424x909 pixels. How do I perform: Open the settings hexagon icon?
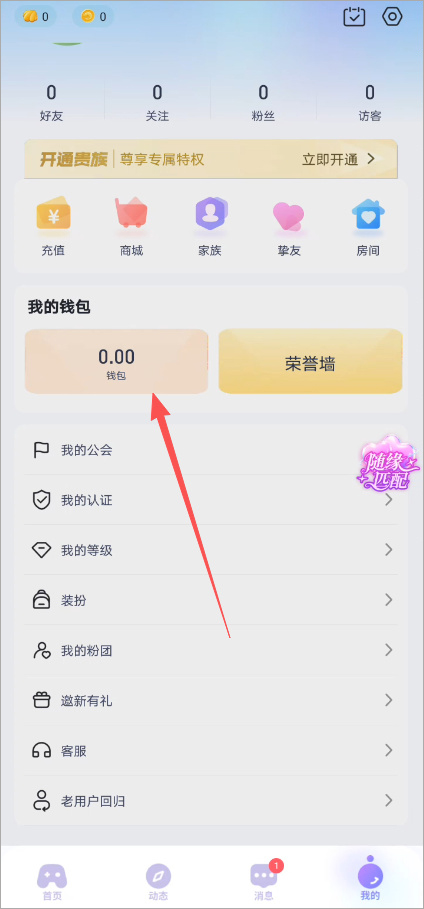point(392,16)
